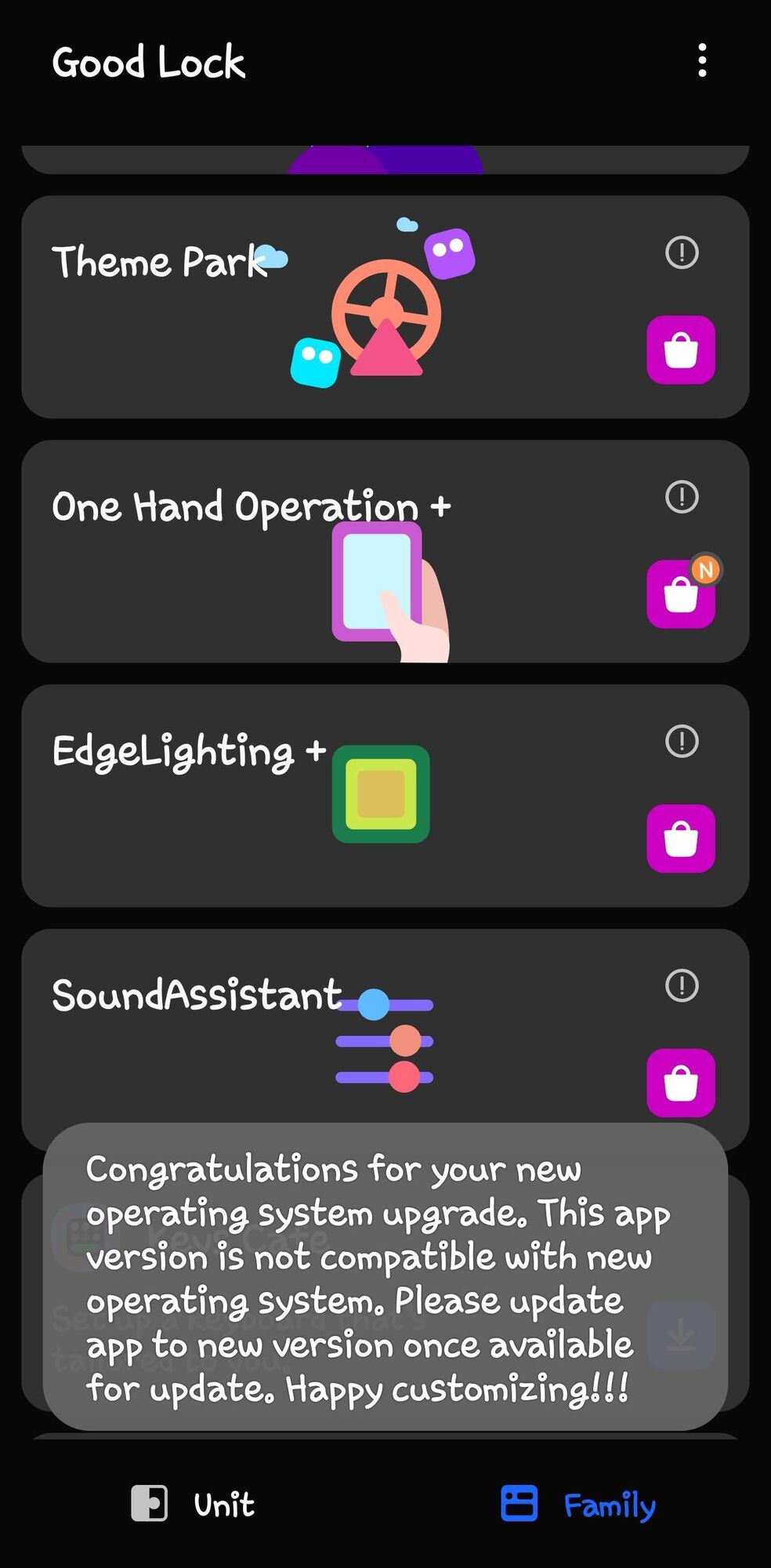771x1568 pixels.
Task: Open store page for EdgeLighting +
Action: pos(680,838)
